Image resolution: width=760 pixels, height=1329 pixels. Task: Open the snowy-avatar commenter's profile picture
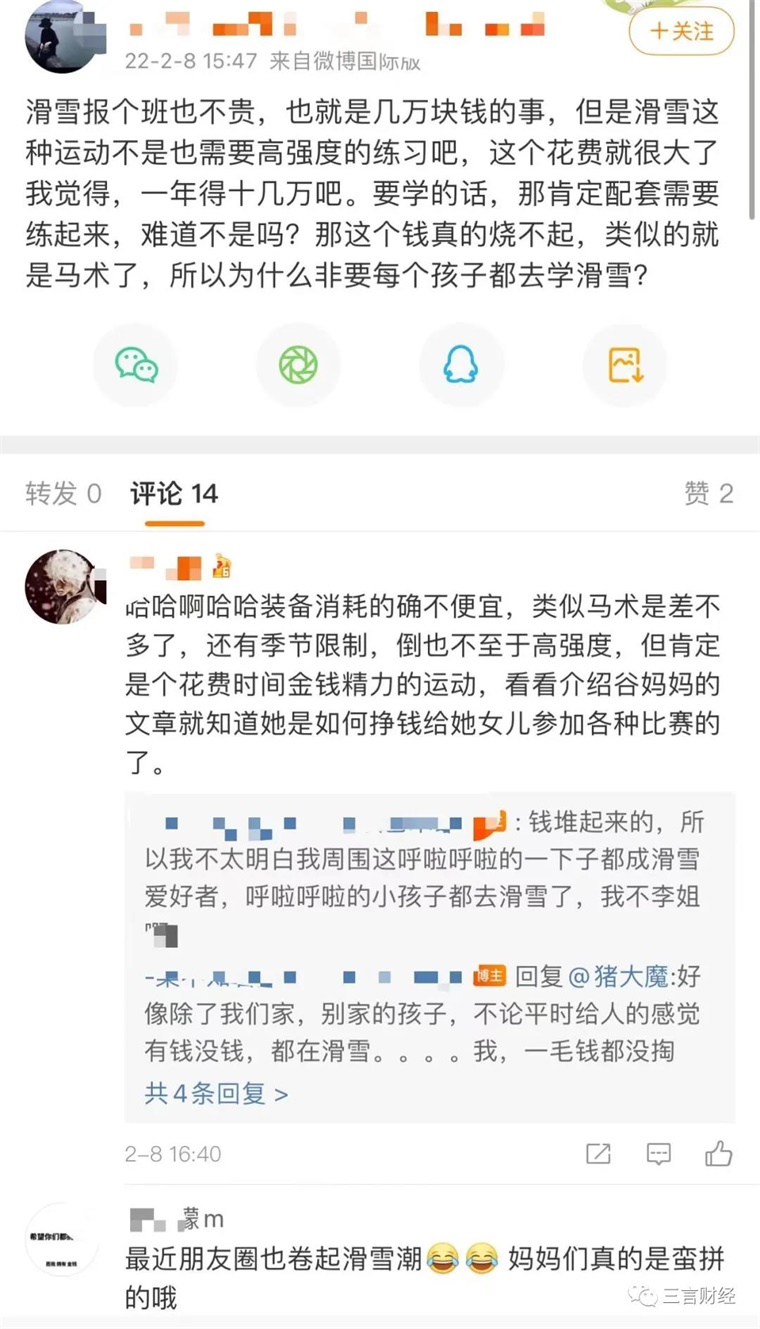click(64, 587)
